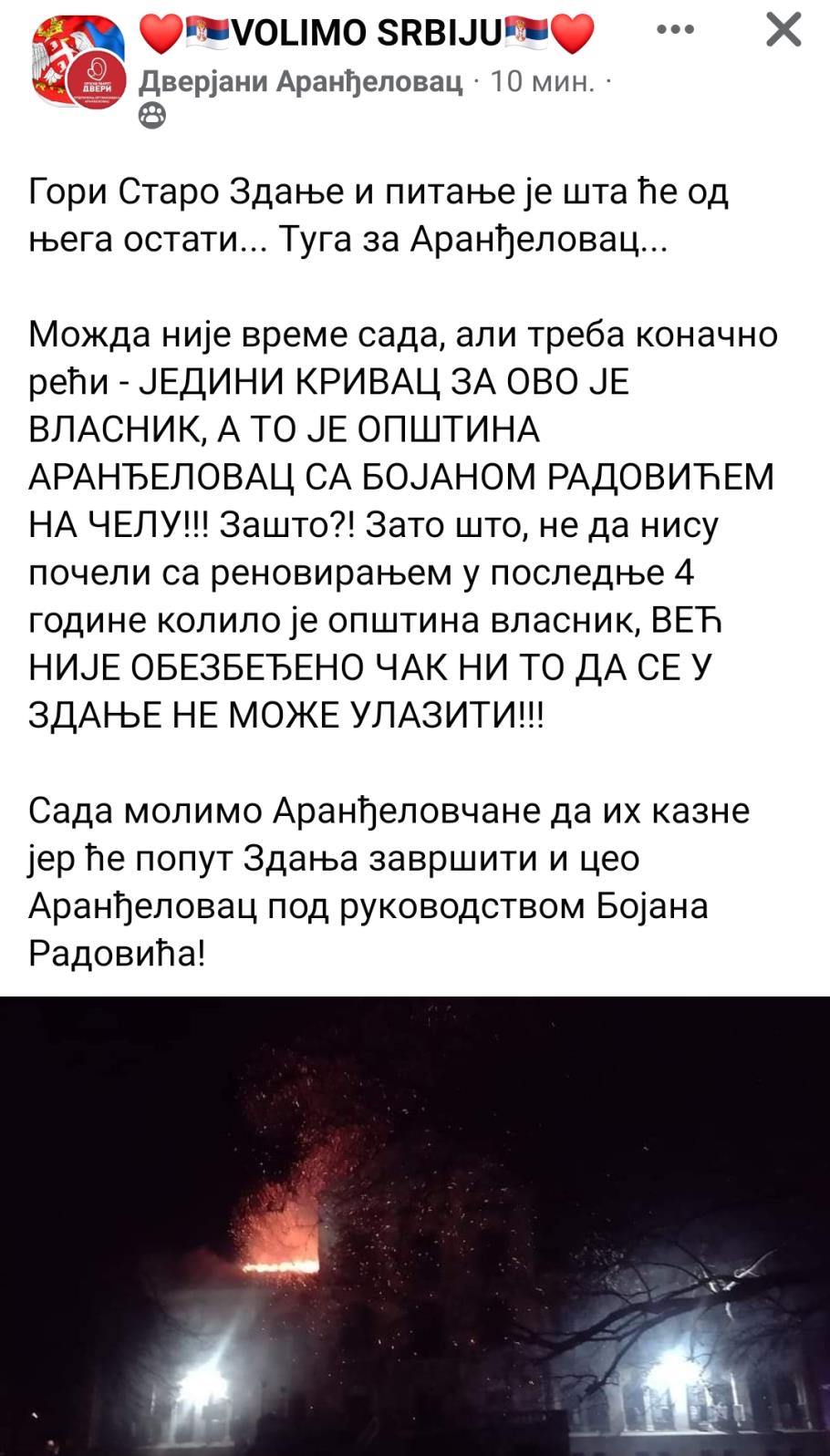Viewport: 830px width, 1456px height.
Task: Open the fire video in the post
Action: tap(415, 1225)
